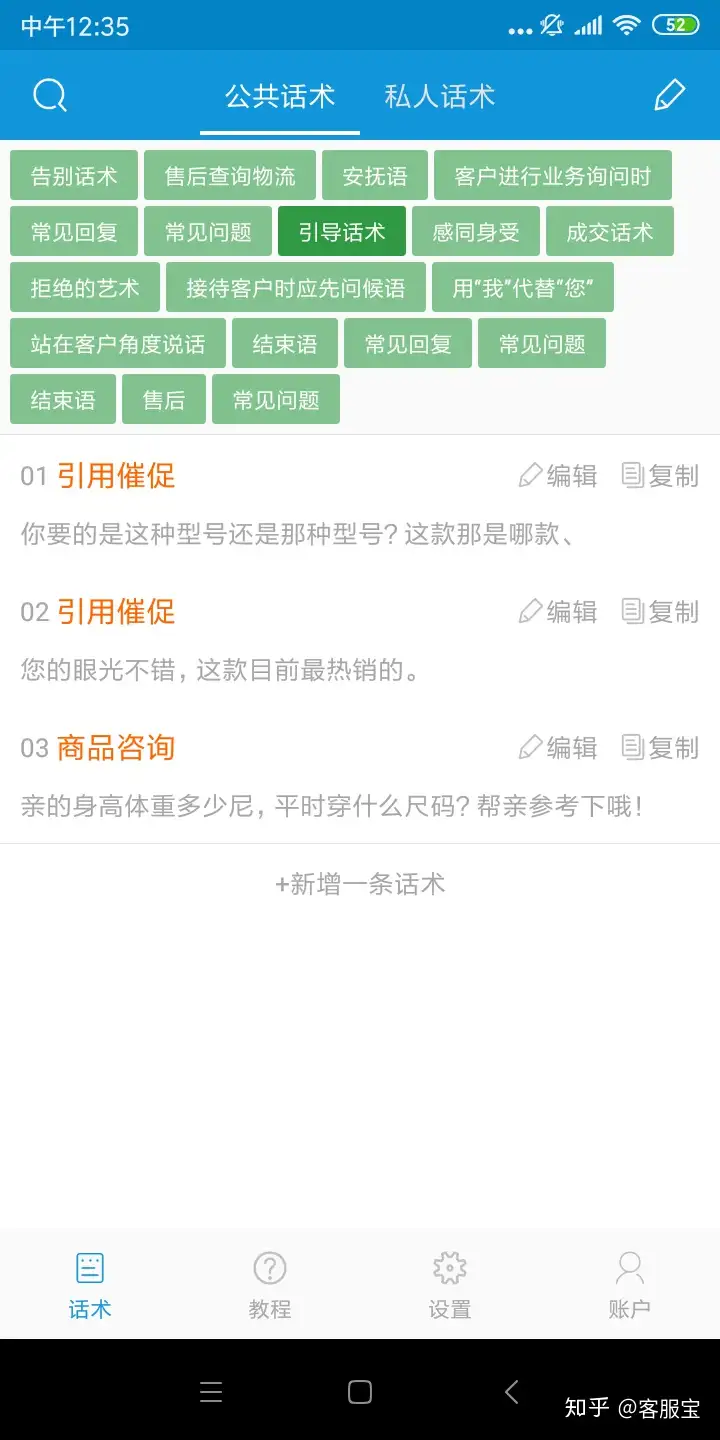This screenshot has height=1440, width=720.
Task: Tap the 售后 chip
Action: coord(164,400)
